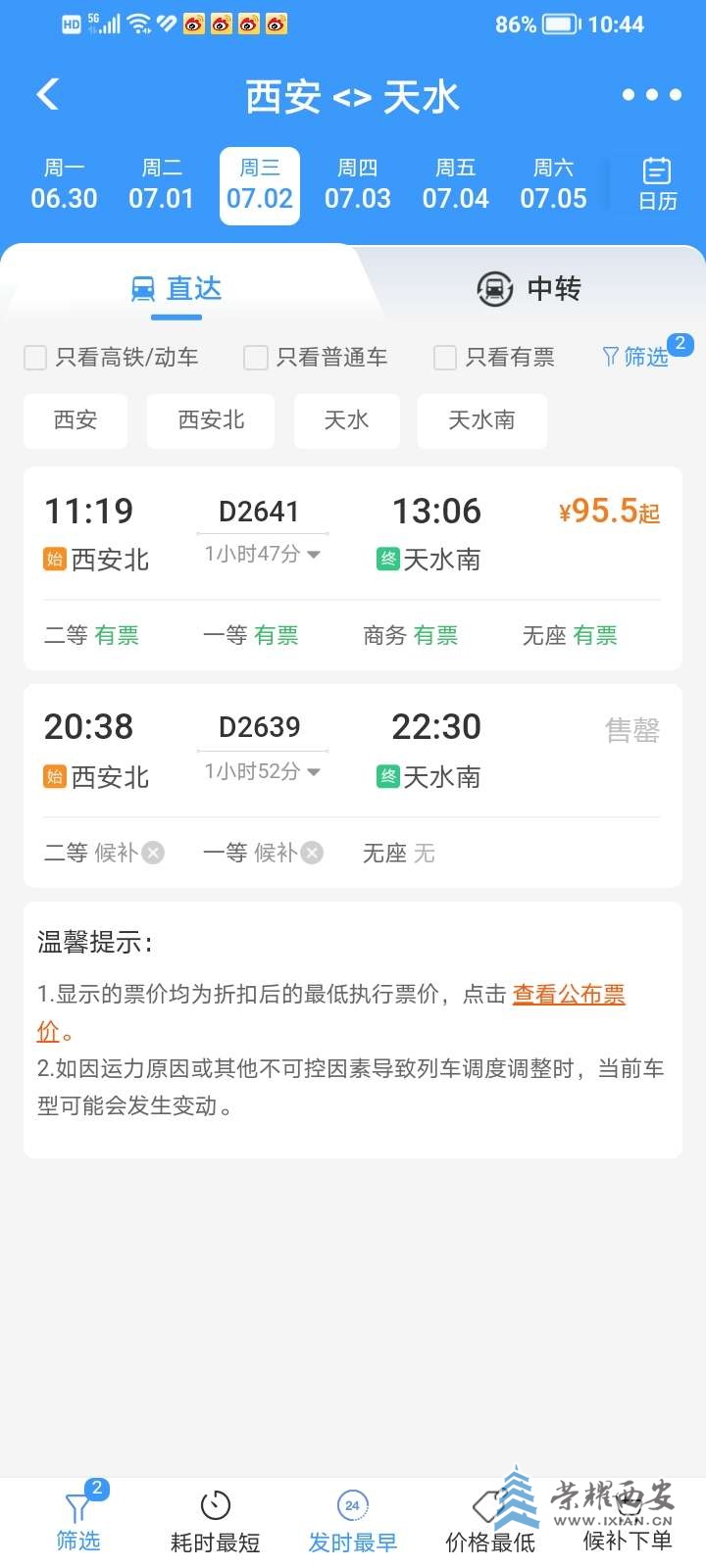Sort by 价格最低
Screen dimensions: 706x1568
click(489, 1522)
